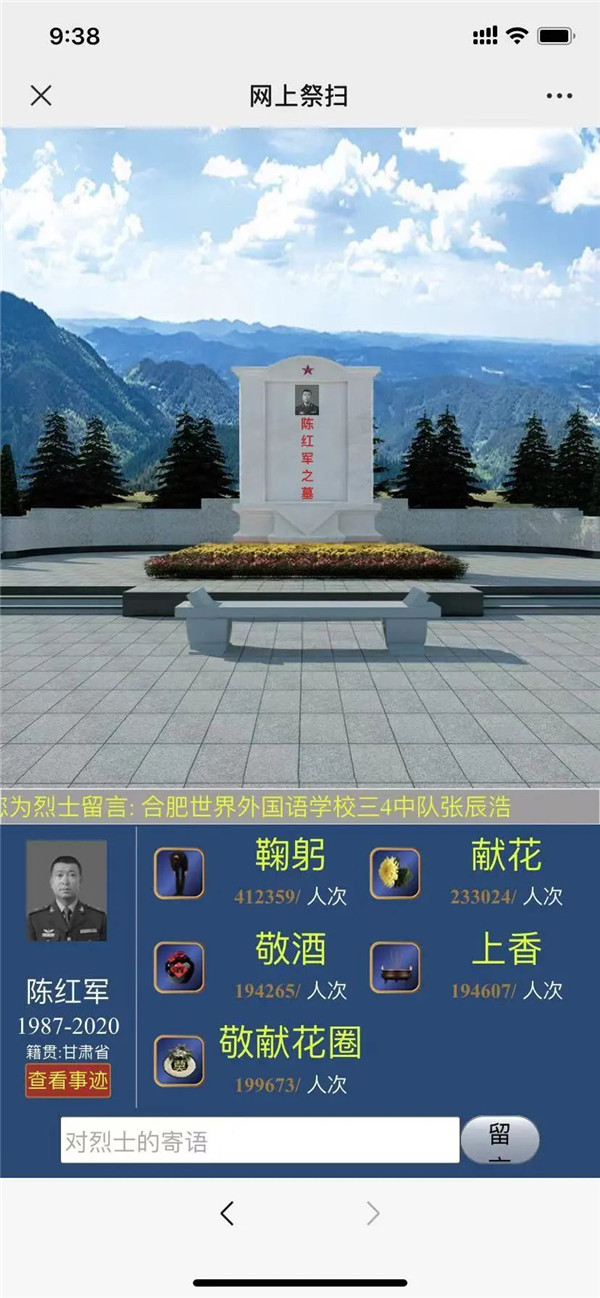The height and width of the screenshot is (1298, 600).
Task: Focus the 对烈士的寄语 message field
Action: coord(260,1141)
